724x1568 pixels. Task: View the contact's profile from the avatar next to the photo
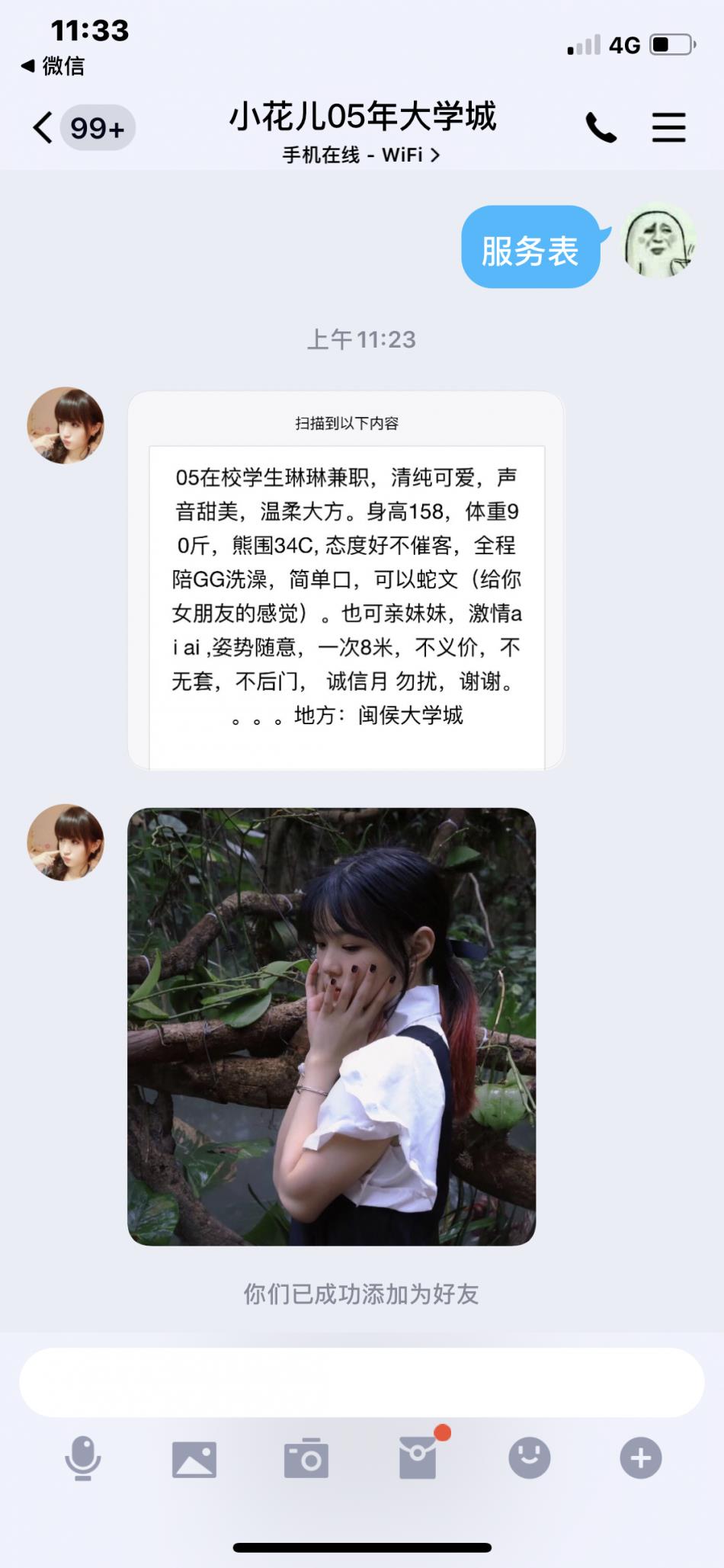[66, 842]
